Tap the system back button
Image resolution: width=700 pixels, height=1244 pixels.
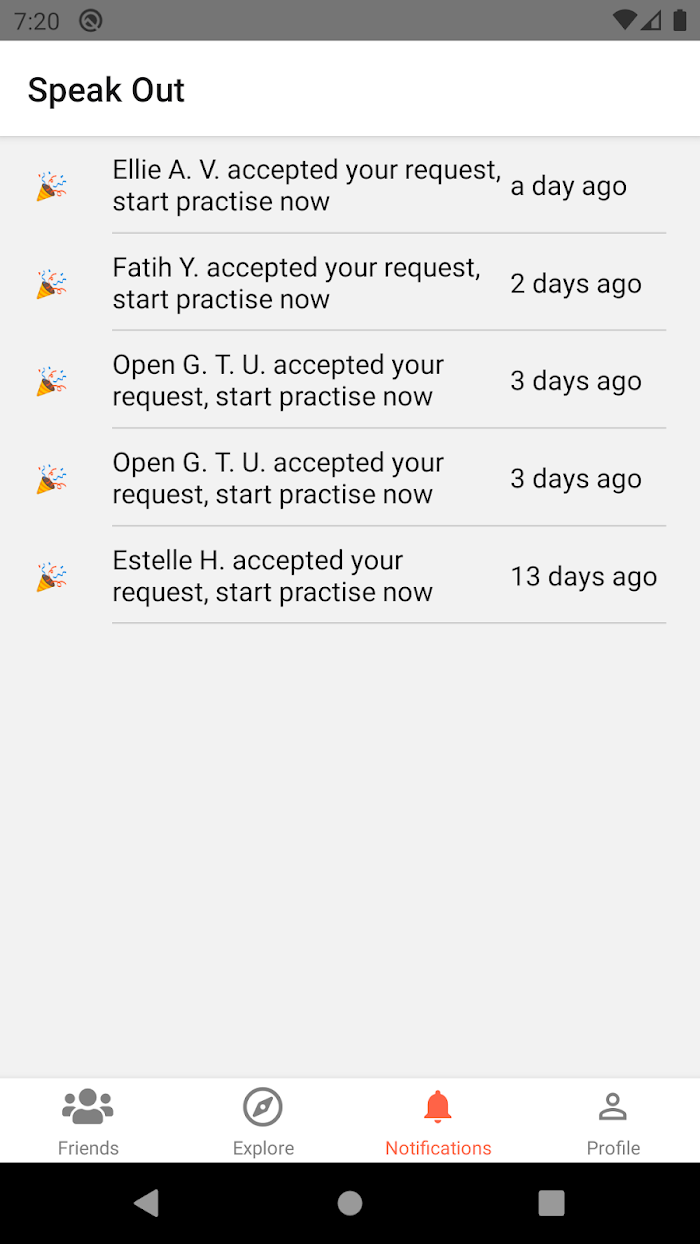click(x=147, y=1203)
